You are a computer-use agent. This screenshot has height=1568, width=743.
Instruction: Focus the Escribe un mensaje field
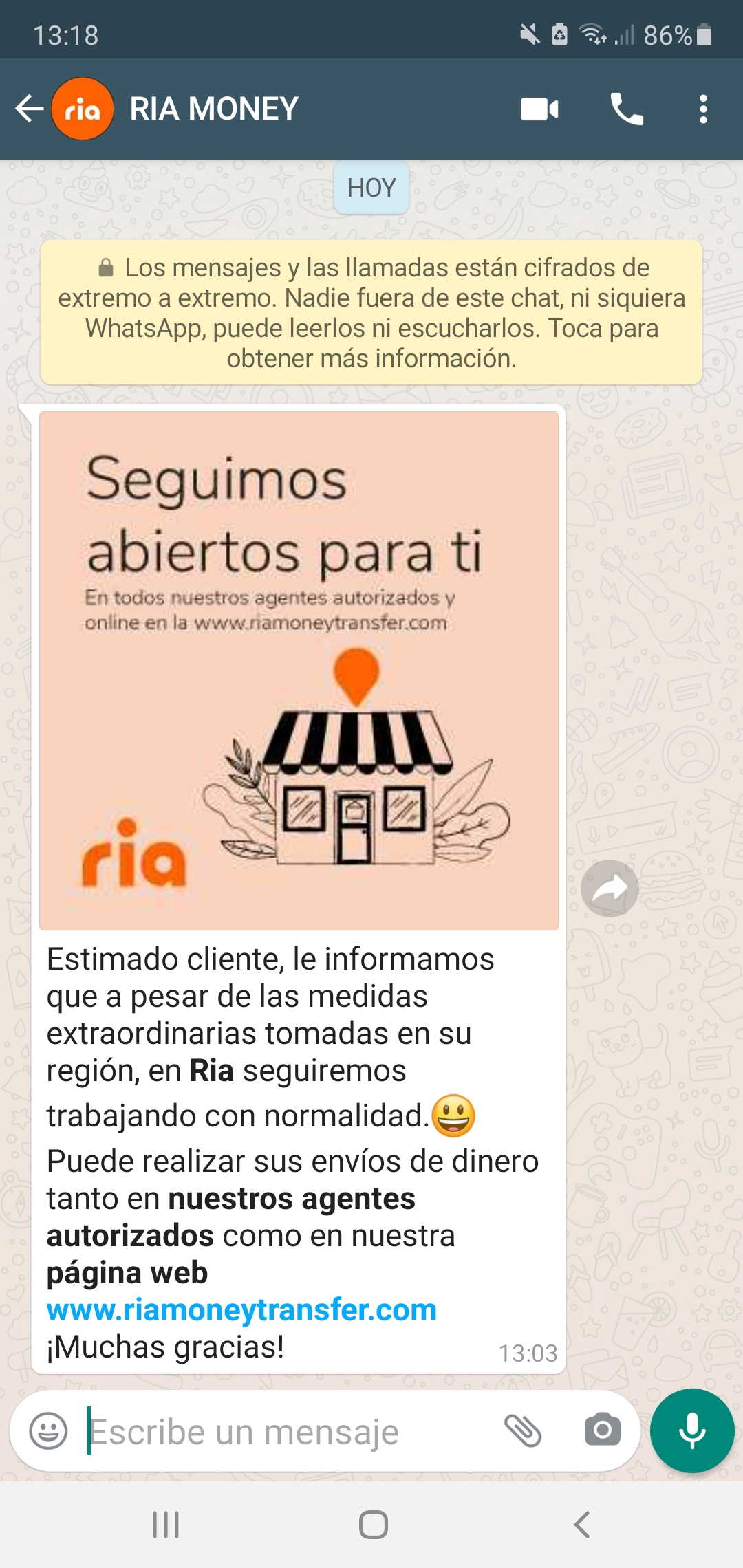point(275,1433)
